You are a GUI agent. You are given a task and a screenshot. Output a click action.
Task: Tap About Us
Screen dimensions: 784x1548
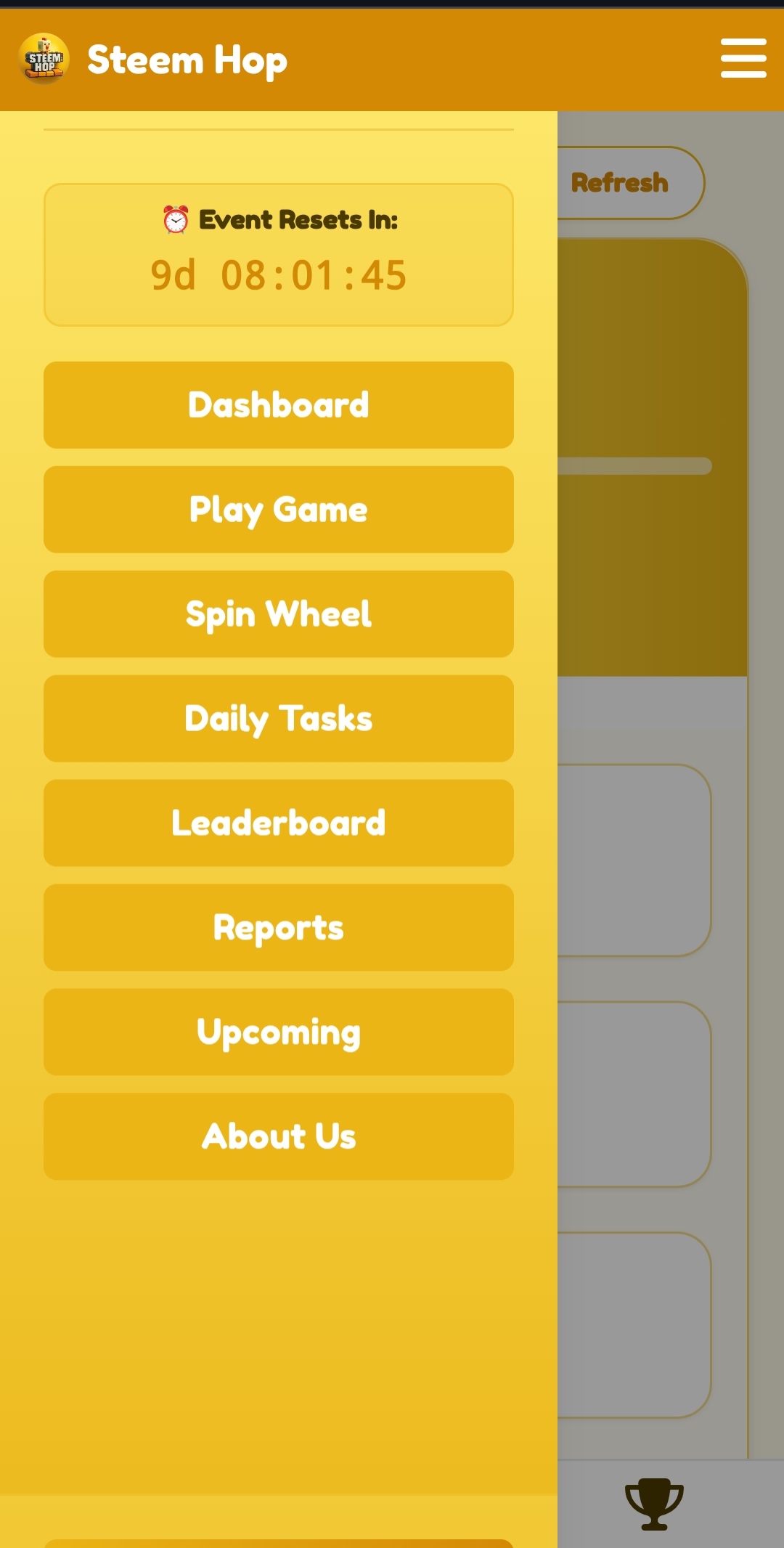pyautogui.click(x=279, y=1137)
